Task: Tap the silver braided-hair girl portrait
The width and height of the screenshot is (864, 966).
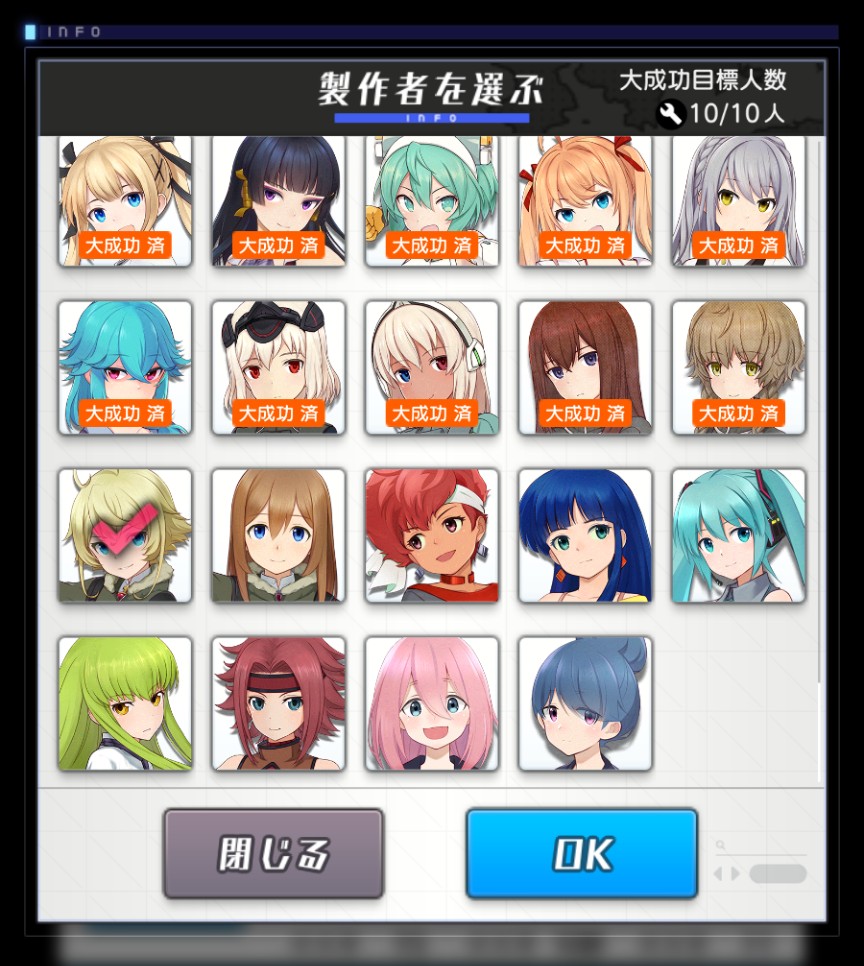Action: coord(738,200)
